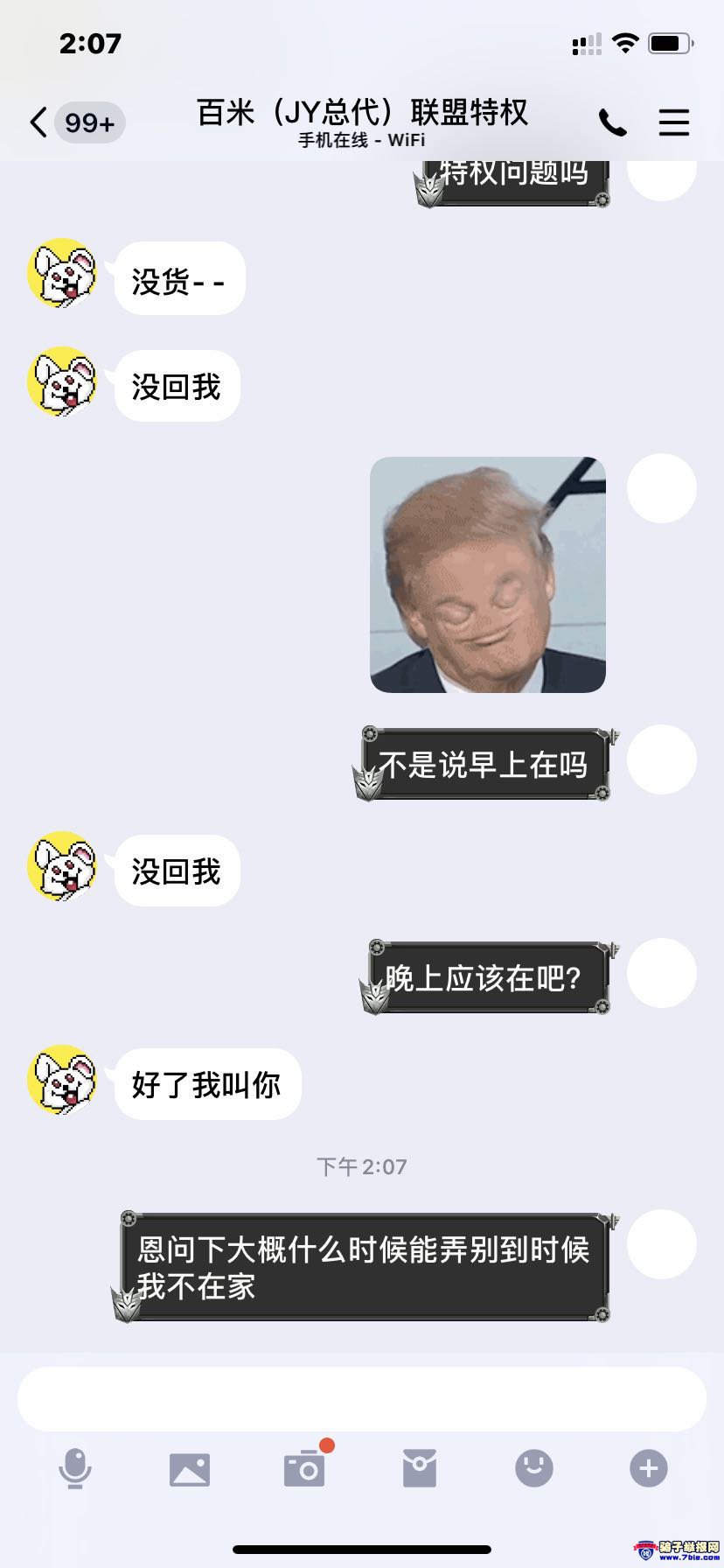Send a red packet

pyautogui.click(x=419, y=1469)
